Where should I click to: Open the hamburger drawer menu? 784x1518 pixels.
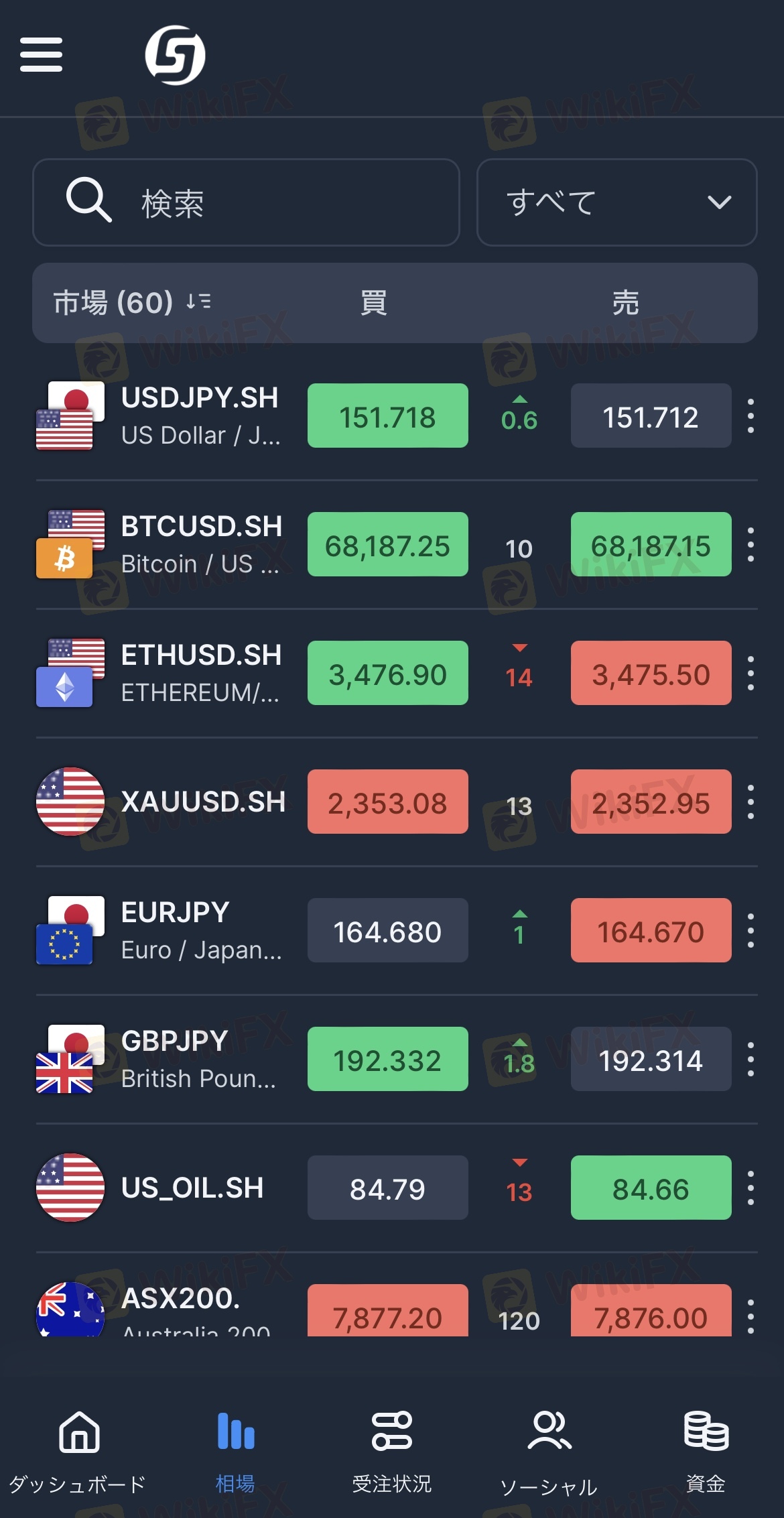coord(41,54)
